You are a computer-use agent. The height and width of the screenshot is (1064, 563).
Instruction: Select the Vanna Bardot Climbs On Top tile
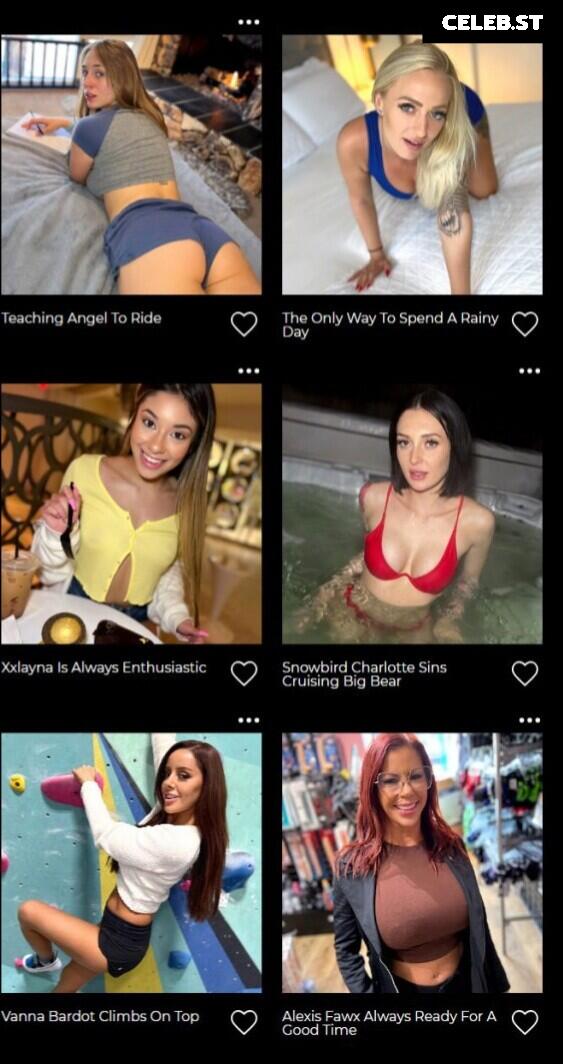click(131, 862)
